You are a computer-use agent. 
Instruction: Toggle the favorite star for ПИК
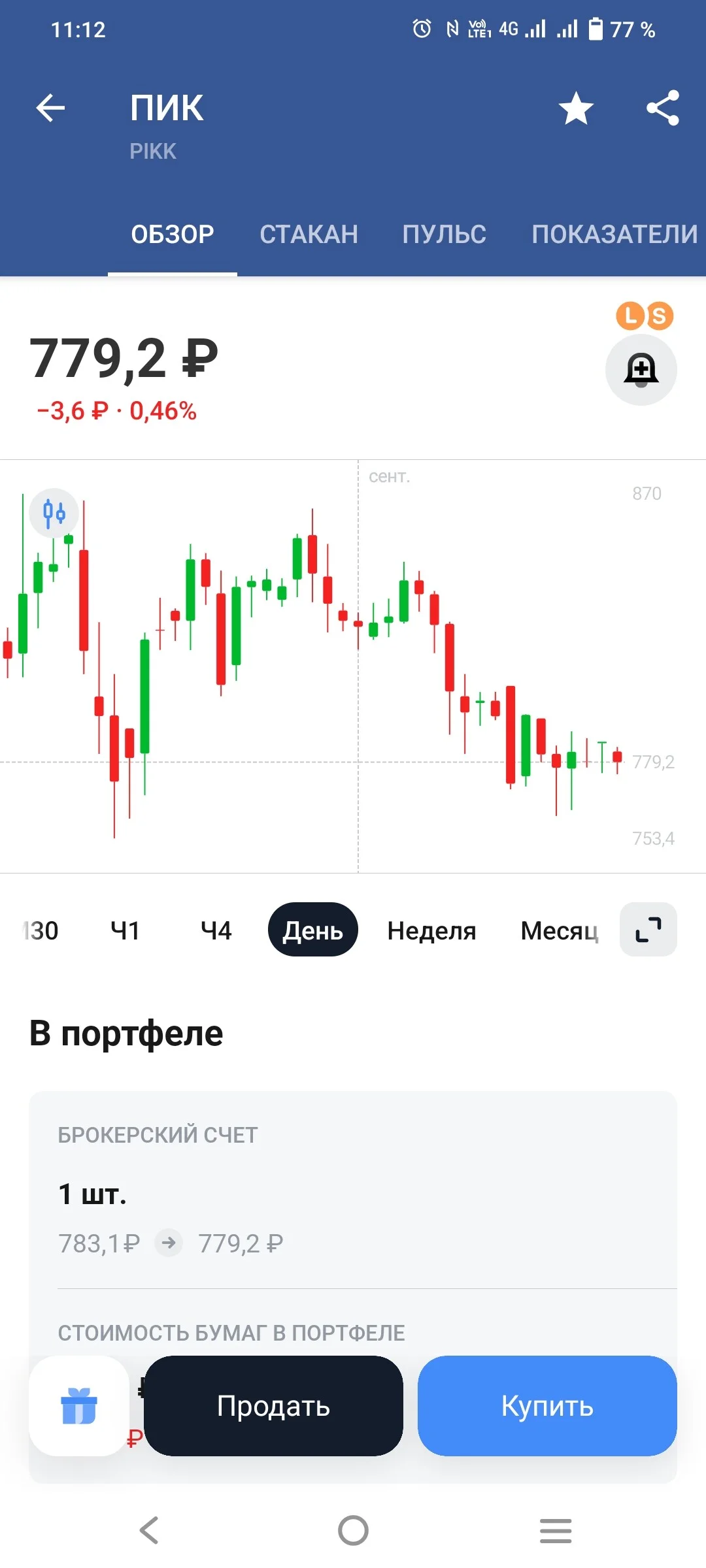[576, 108]
